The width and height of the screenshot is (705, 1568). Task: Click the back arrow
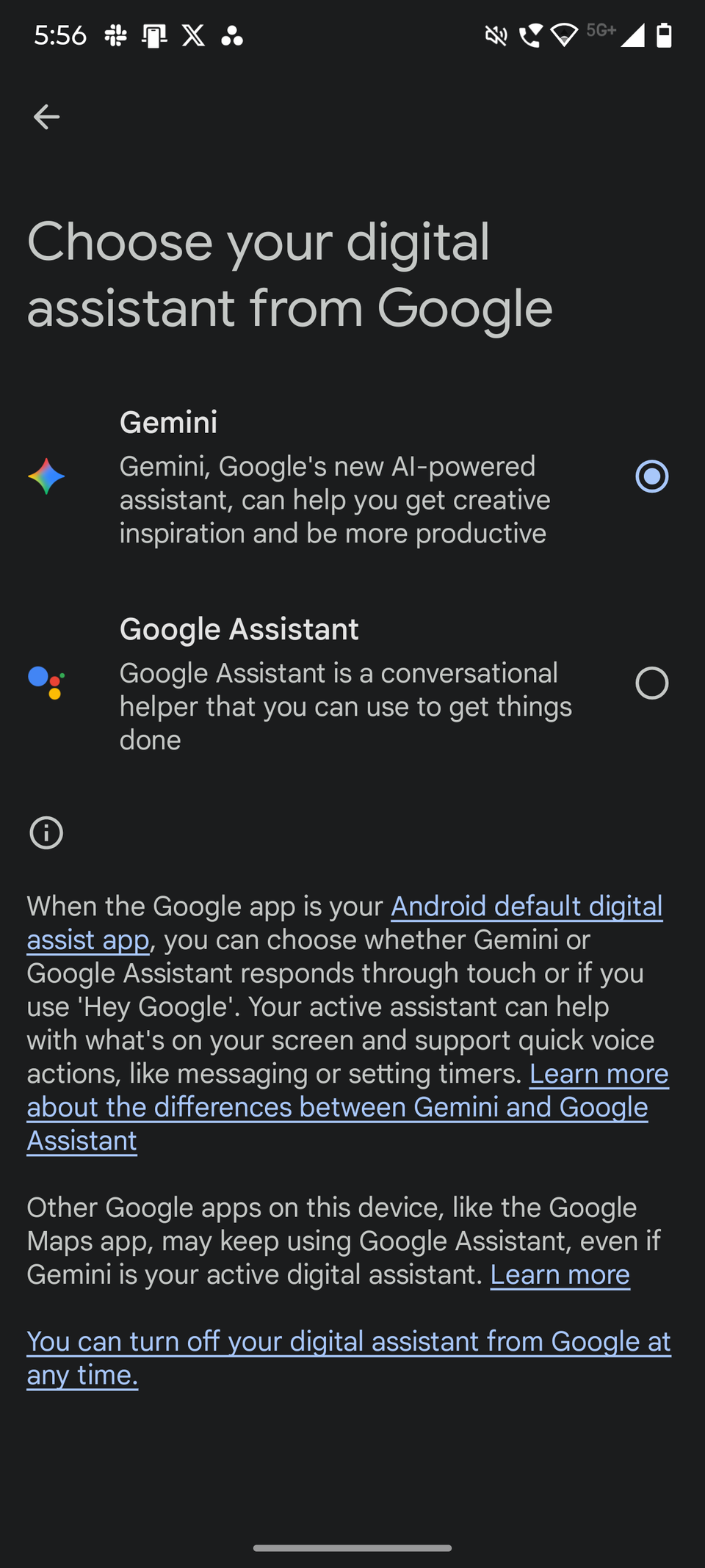point(47,117)
